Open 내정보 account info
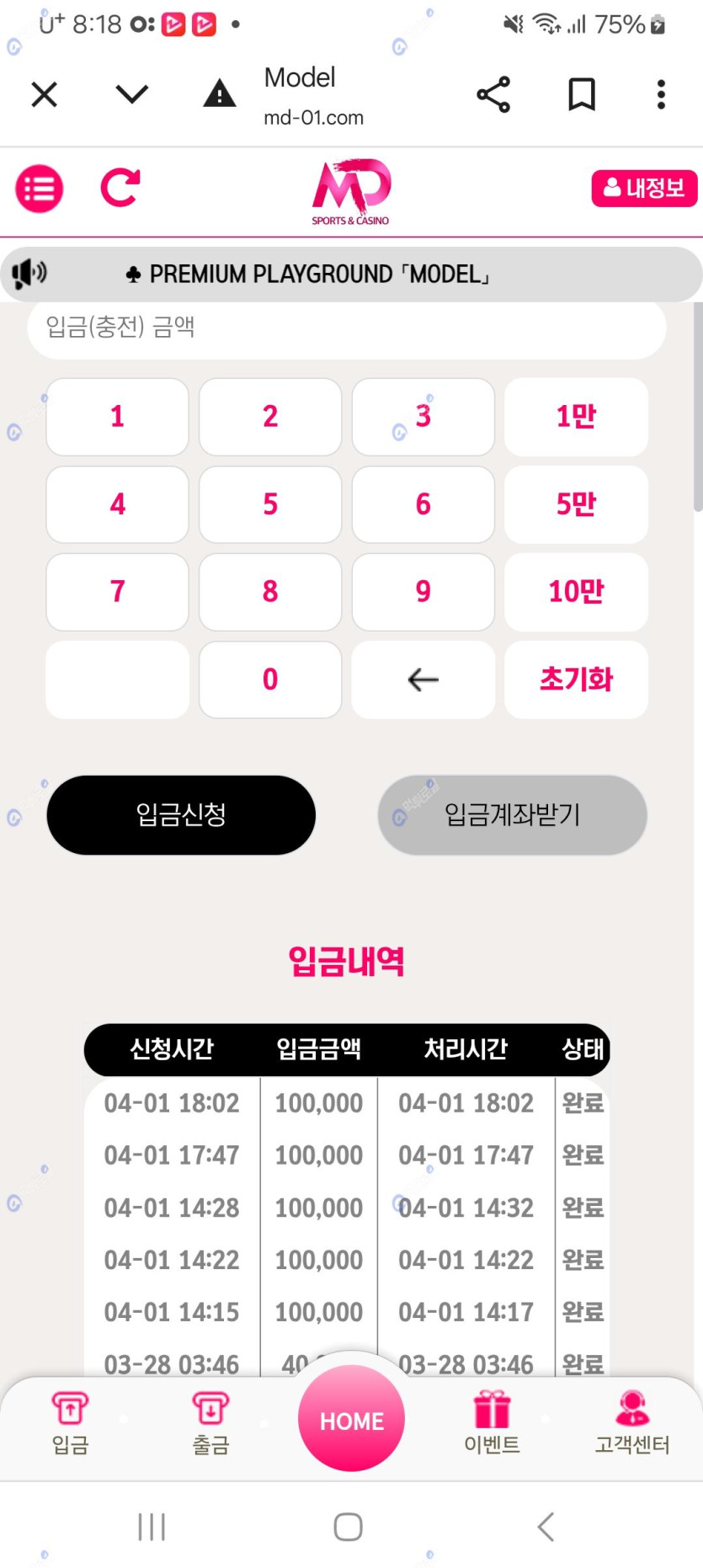Image resolution: width=703 pixels, height=1568 pixels. click(644, 188)
